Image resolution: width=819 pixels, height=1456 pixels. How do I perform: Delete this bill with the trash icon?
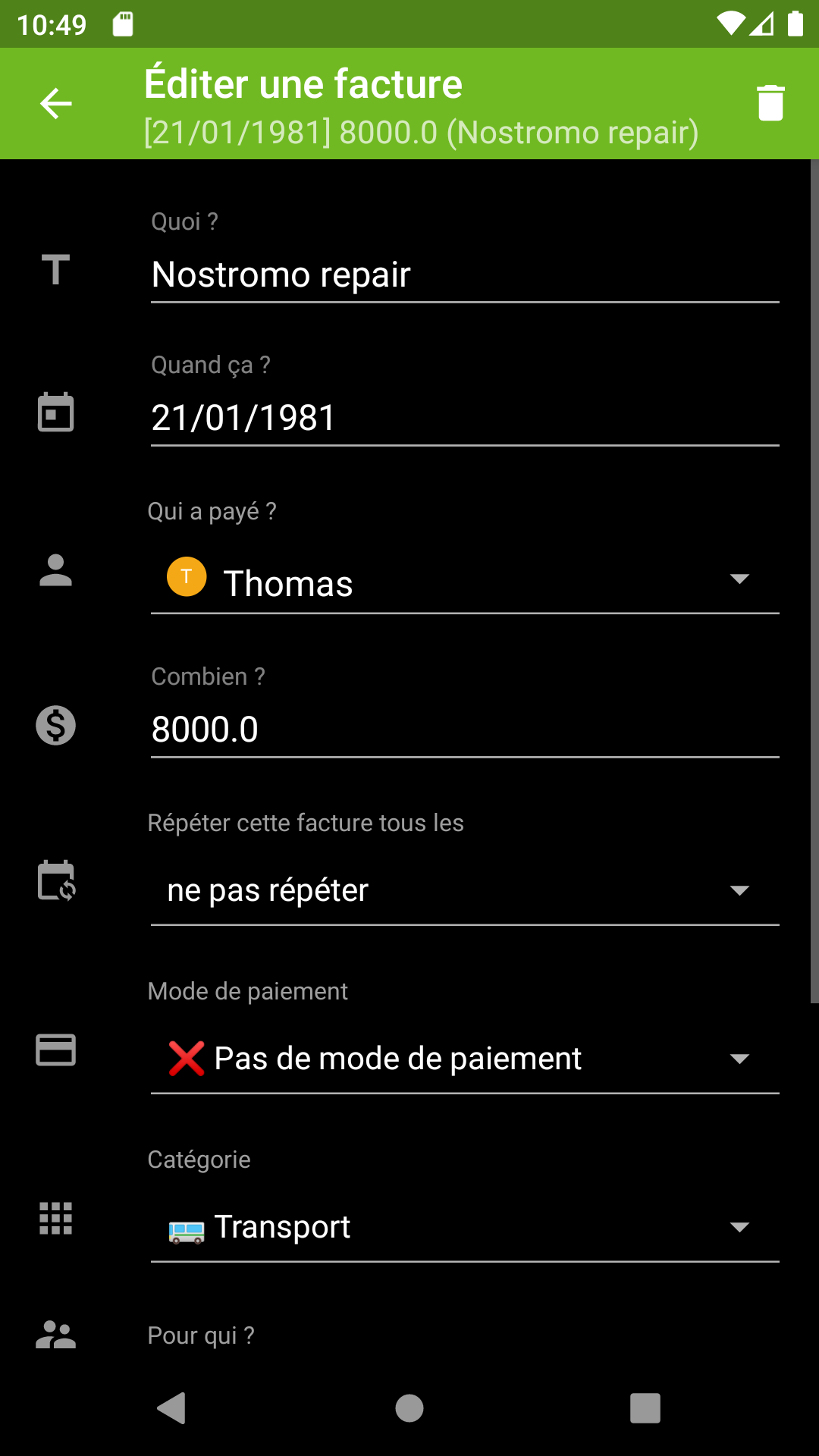(x=770, y=103)
